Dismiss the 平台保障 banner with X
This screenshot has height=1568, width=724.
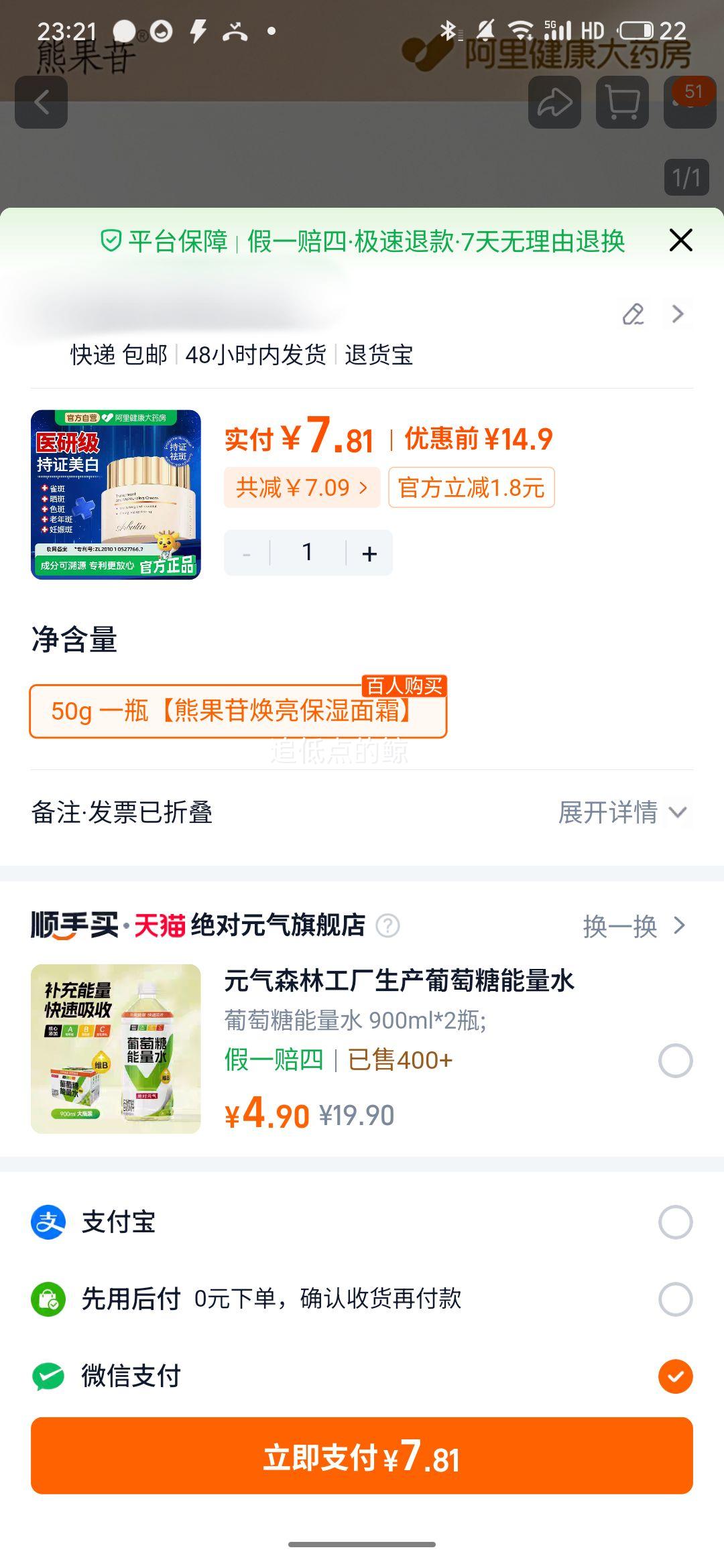pos(680,240)
